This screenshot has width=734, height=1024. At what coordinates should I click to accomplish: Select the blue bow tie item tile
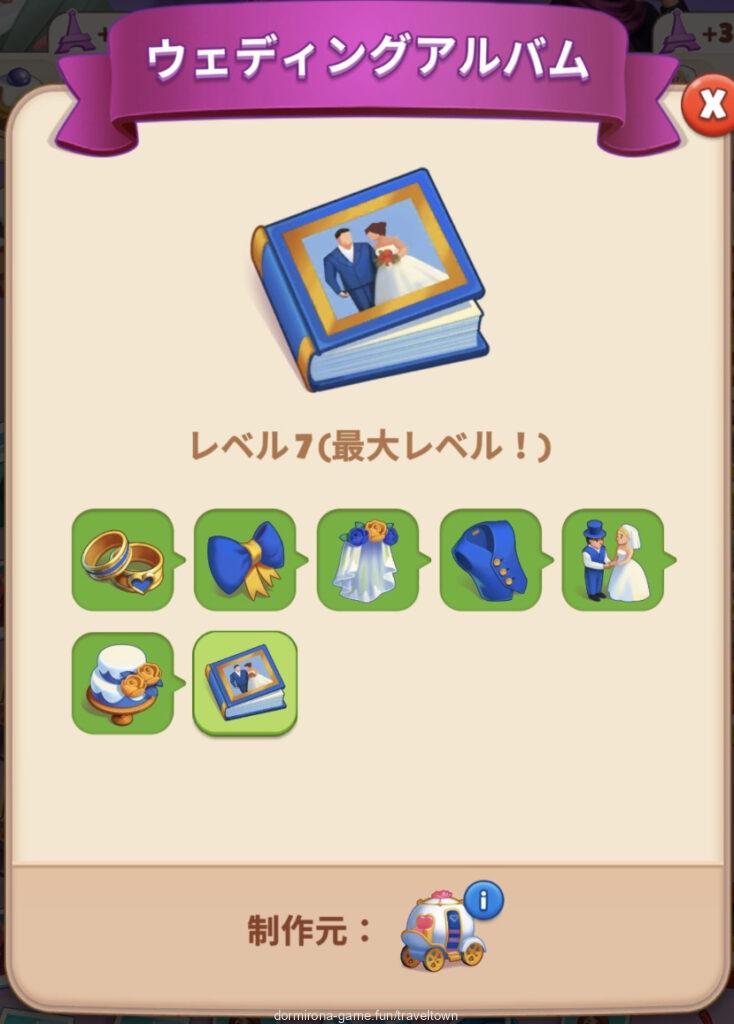[245, 560]
